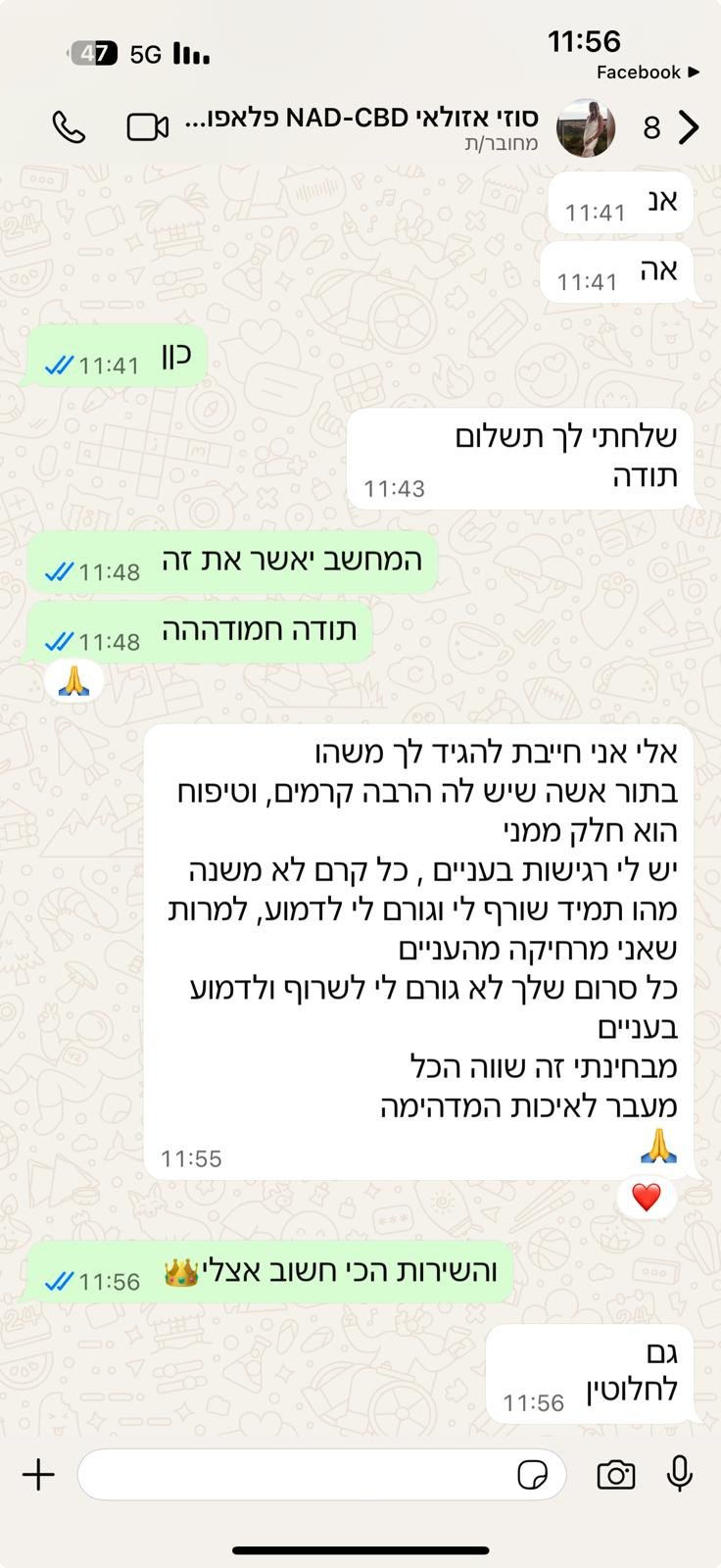721x1568 pixels.
Task: Start a video call with the contact
Action: [148, 127]
